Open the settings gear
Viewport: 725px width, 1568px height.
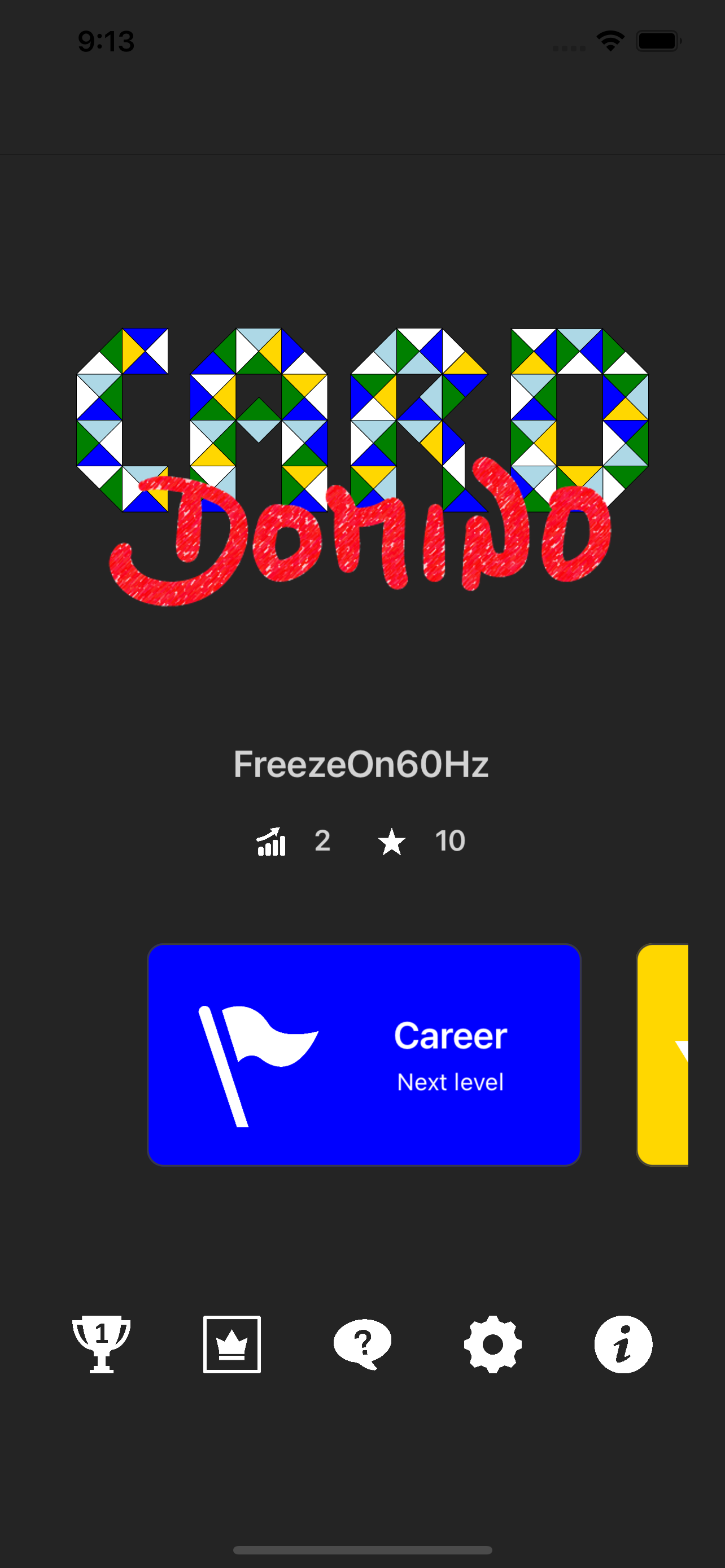(492, 1344)
